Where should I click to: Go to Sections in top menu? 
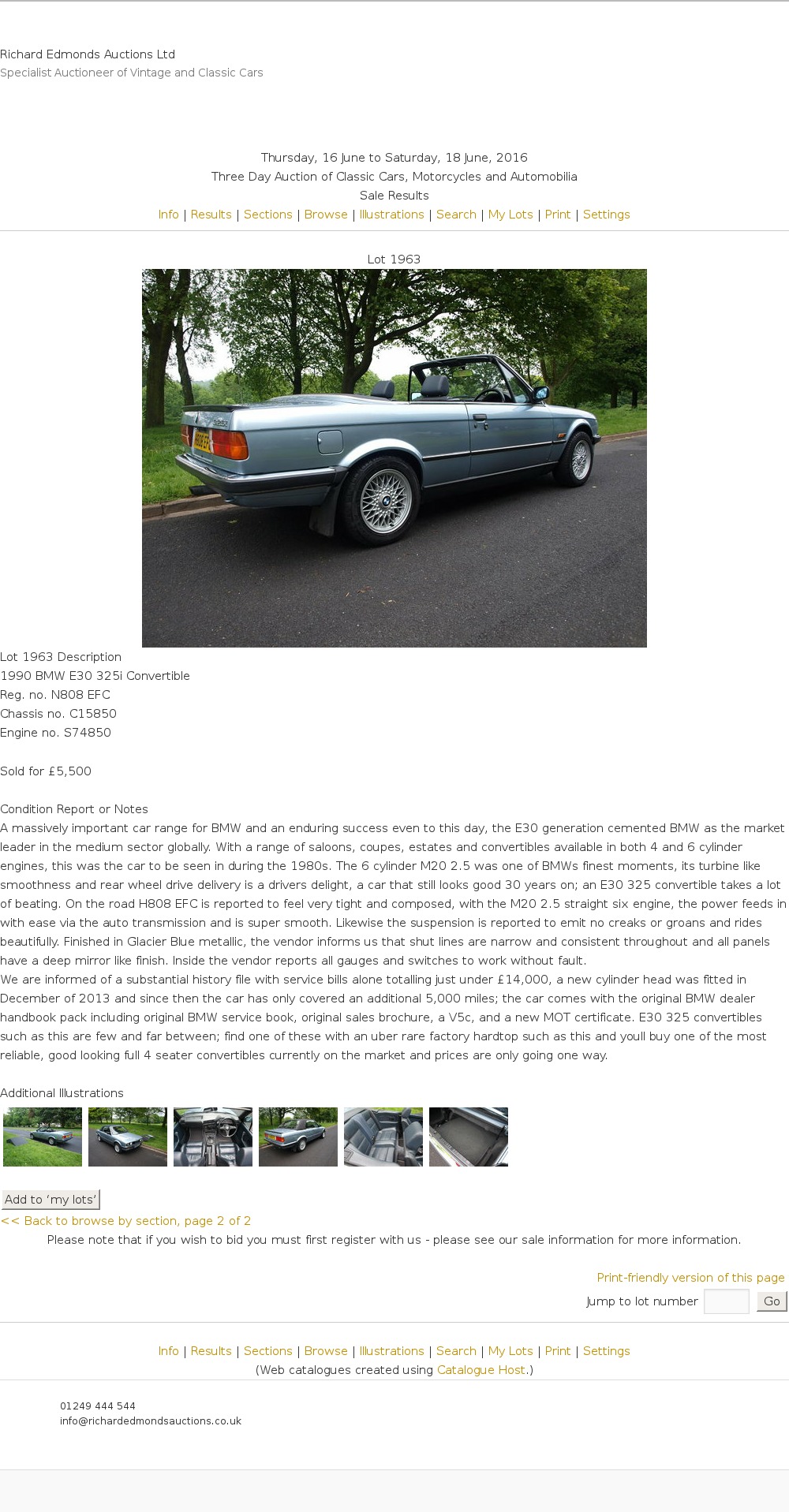(267, 215)
